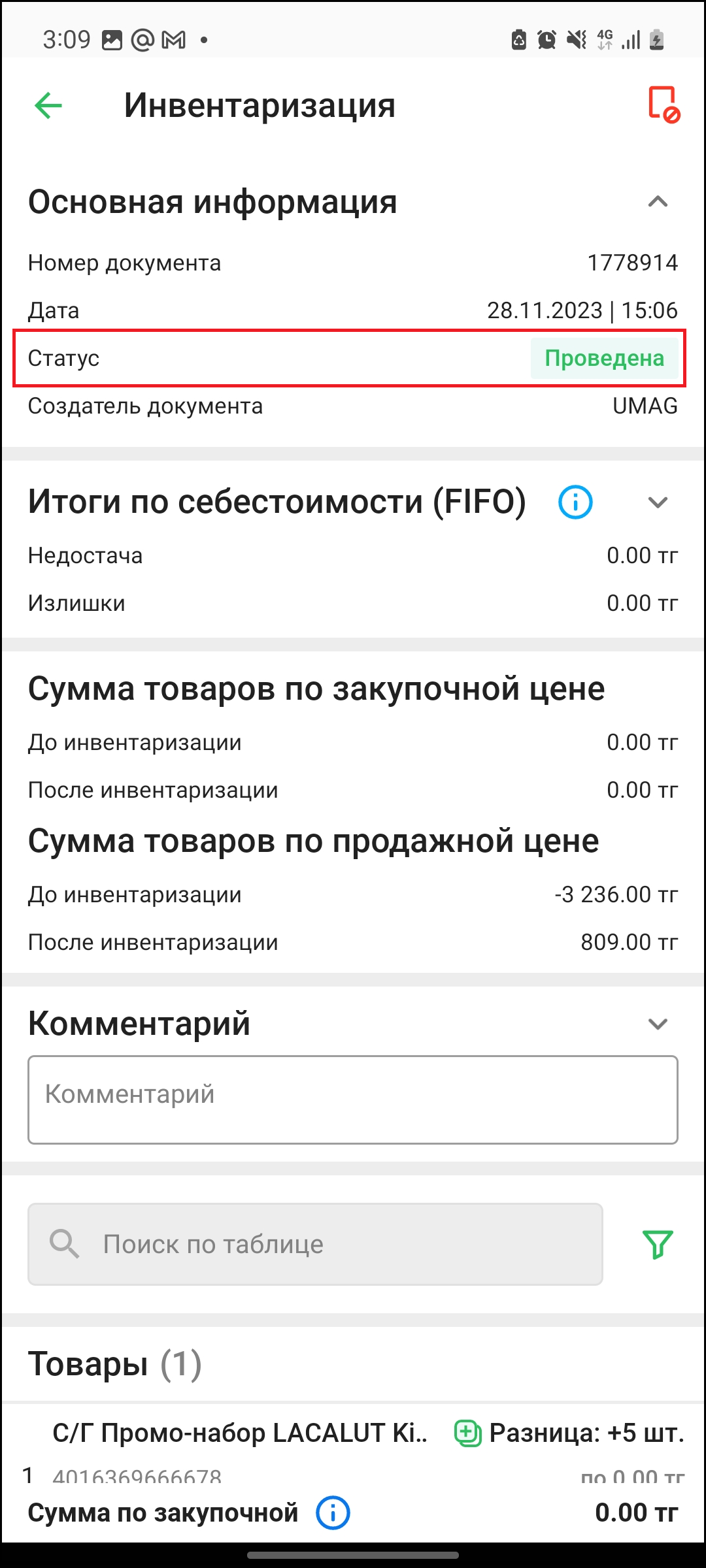Open the green table filter icon
This screenshot has height=1568, width=706.
658,1245
